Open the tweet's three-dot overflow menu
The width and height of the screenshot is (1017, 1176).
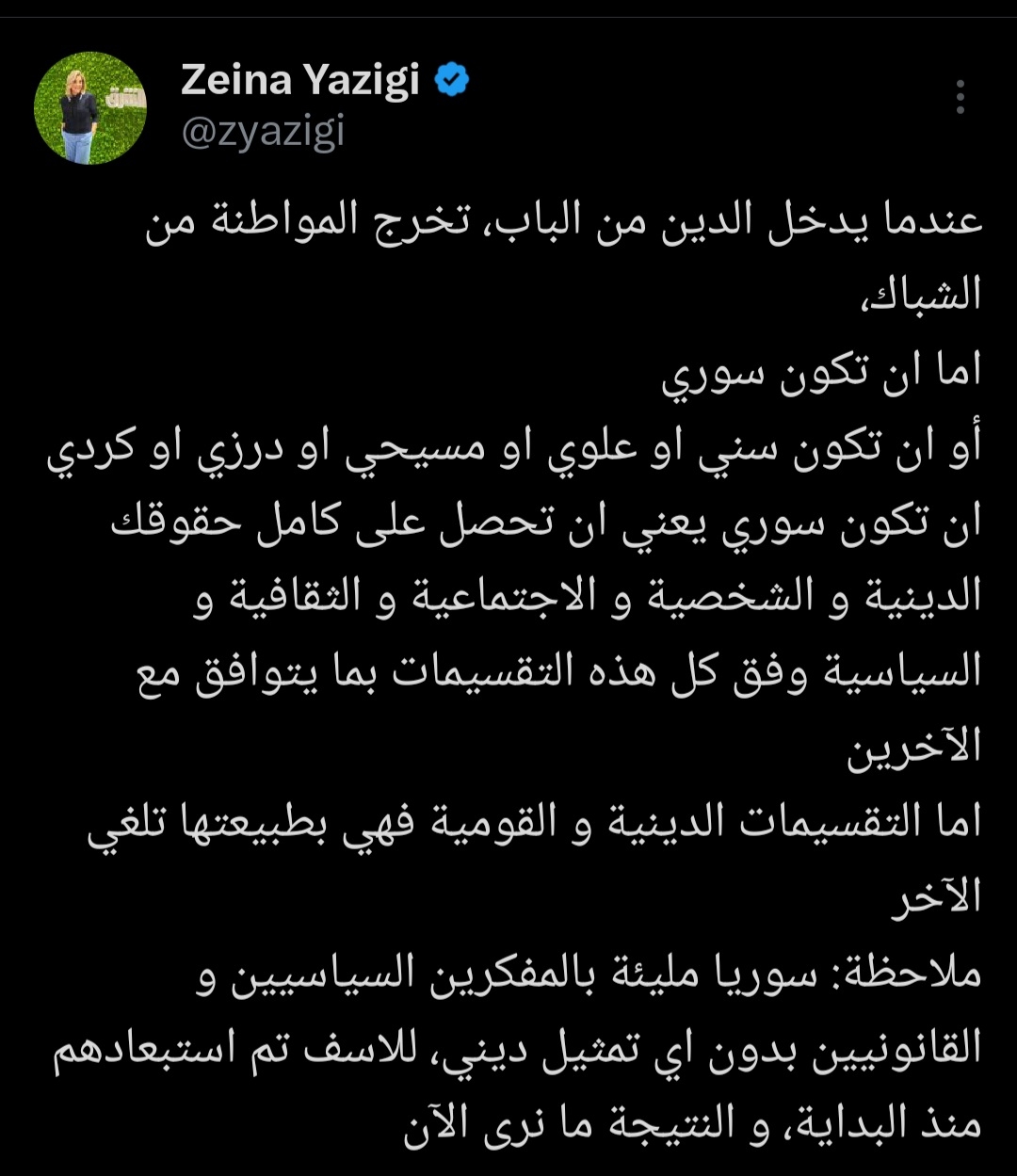[960, 97]
